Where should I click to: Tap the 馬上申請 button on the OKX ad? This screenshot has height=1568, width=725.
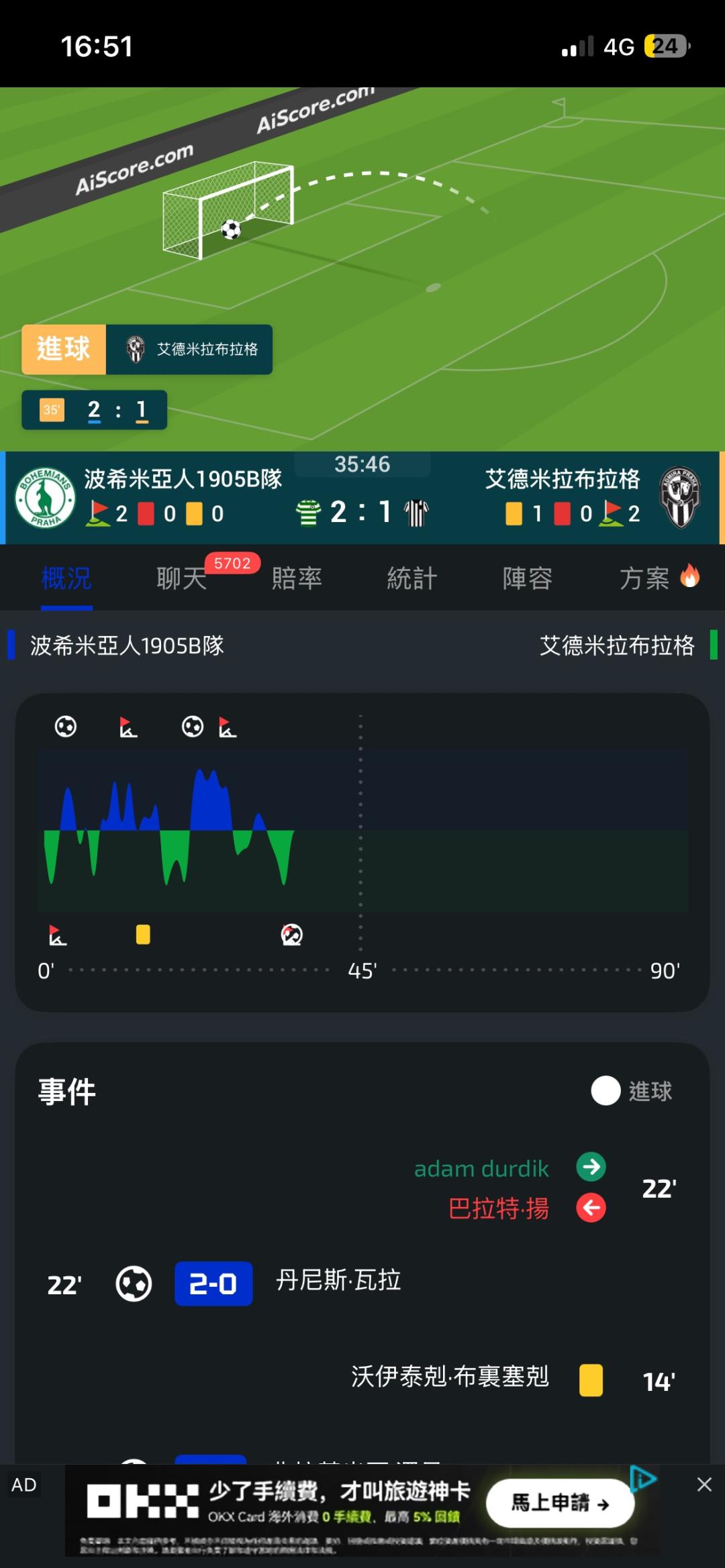tap(560, 1503)
